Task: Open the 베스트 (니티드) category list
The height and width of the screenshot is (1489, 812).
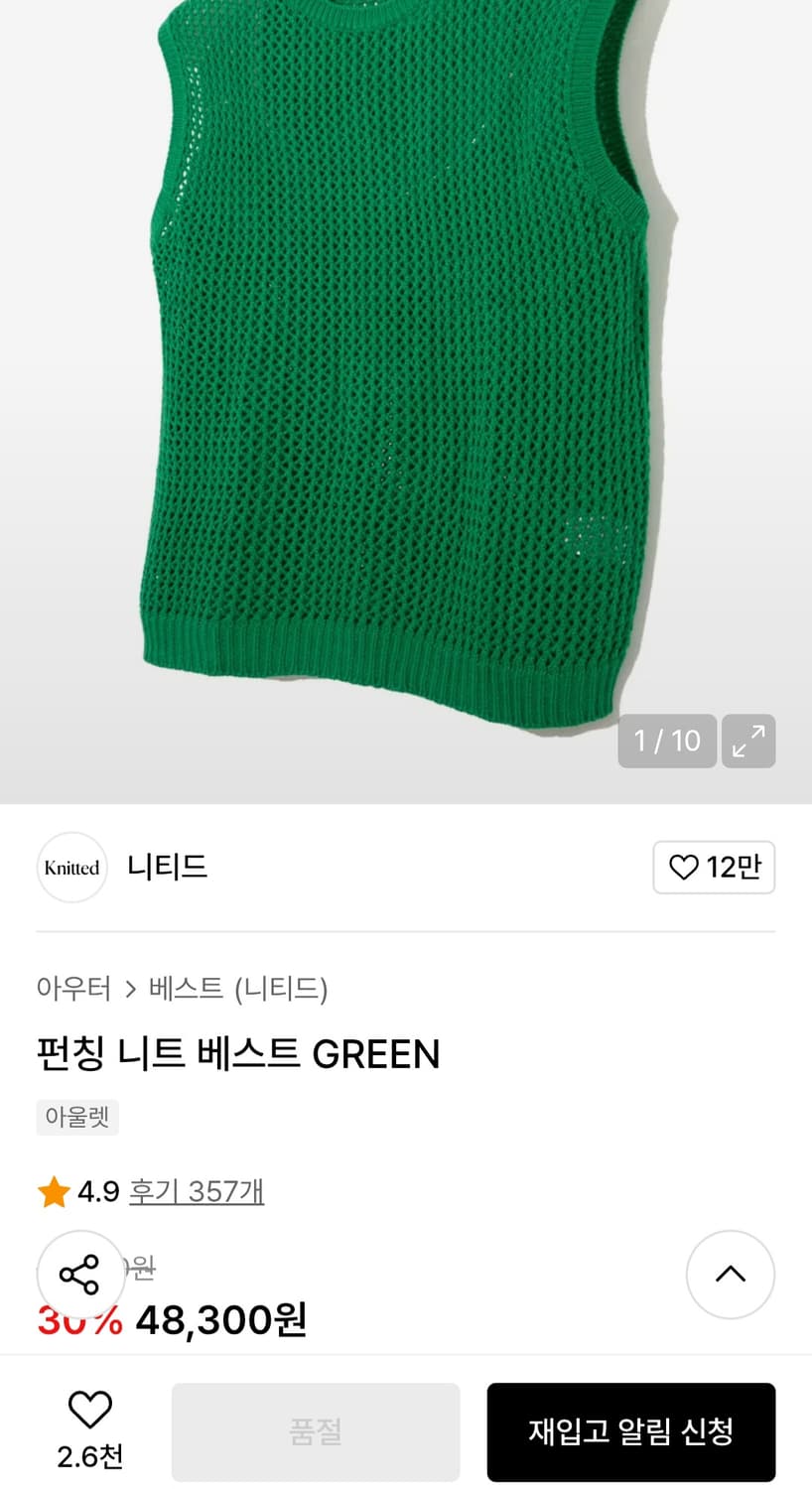Action: (x=238, y=989)
